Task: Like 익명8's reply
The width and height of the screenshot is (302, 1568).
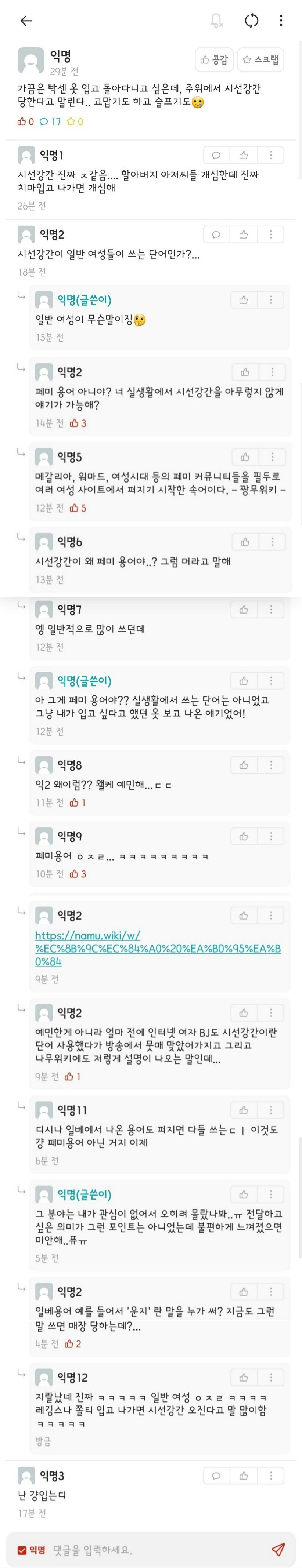Action: (x=245, y=765)
